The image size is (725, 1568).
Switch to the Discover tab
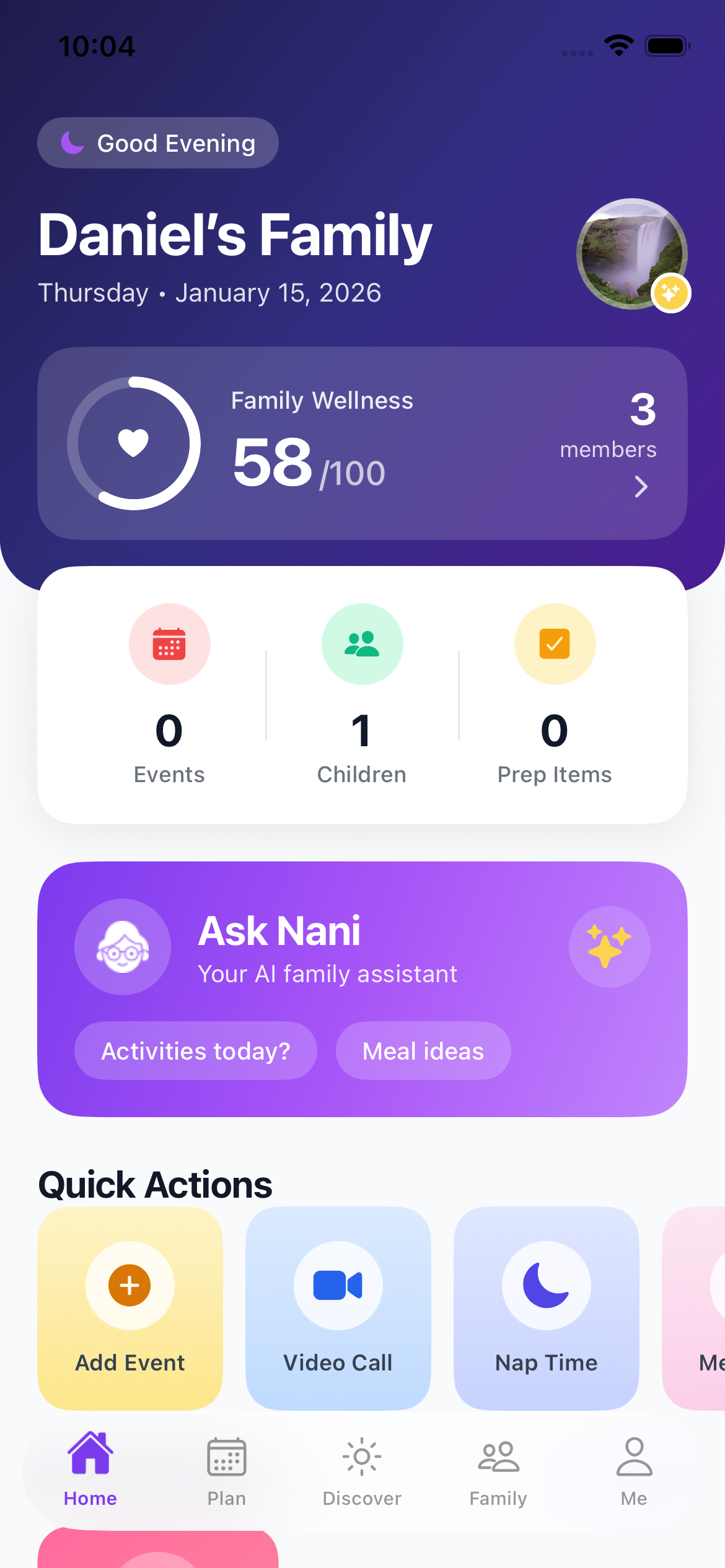tap(362, 1471)
